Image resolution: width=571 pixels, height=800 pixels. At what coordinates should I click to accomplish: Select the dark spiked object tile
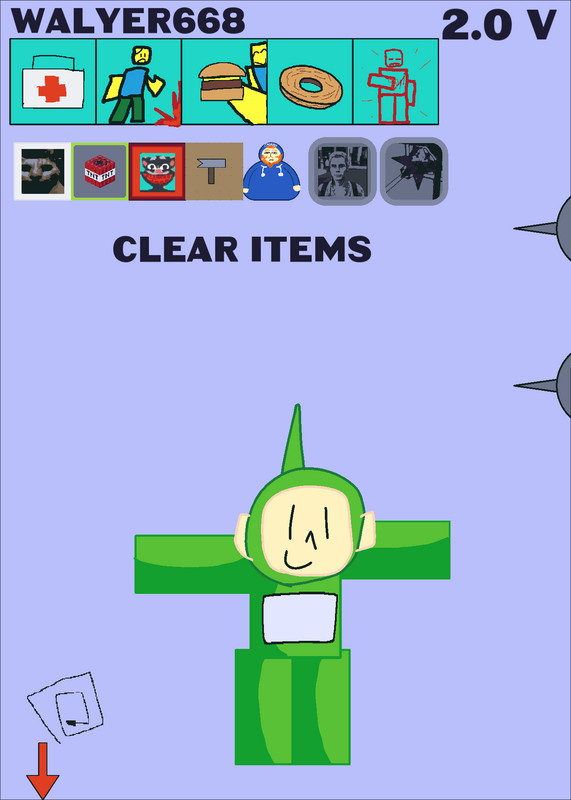coord(414,171)
